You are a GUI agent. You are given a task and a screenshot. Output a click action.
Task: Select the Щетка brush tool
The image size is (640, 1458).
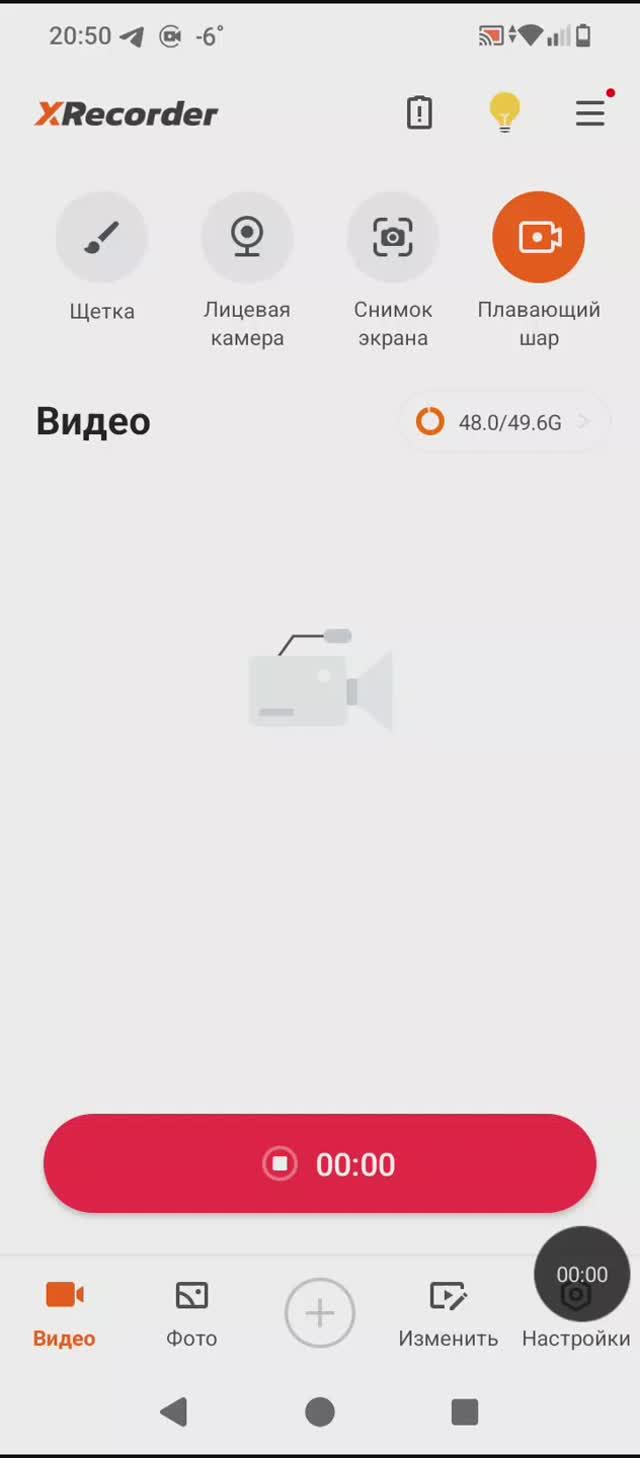(x=101, y=237)
